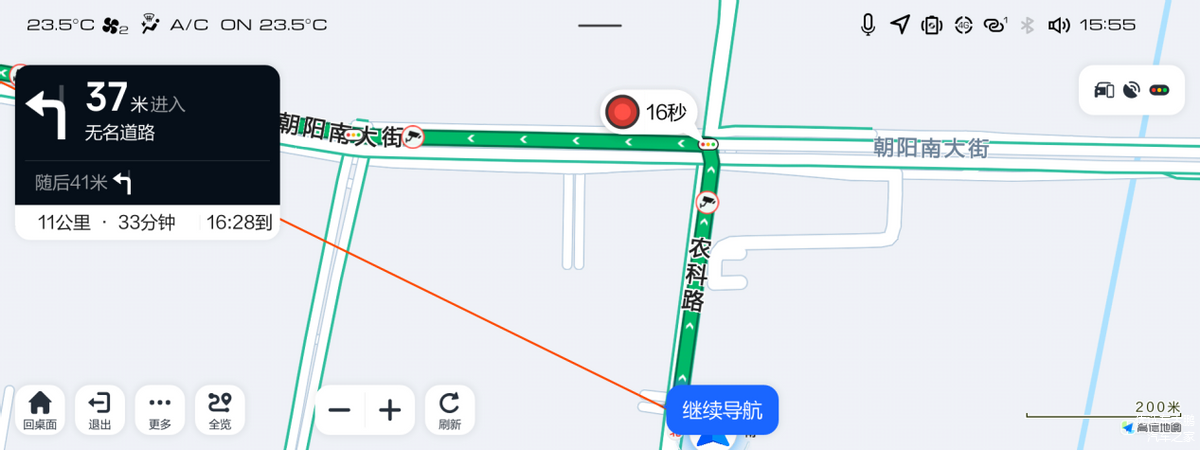Open A/C climate settings in status bar
This screenshot has height=450, width=1200.
pos(189,25)
